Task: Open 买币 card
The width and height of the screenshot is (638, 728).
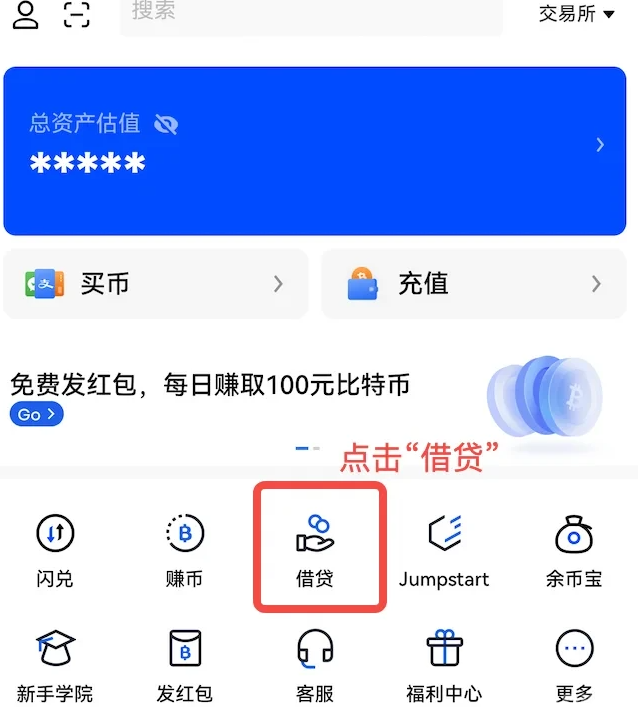Action: [156, 284]
